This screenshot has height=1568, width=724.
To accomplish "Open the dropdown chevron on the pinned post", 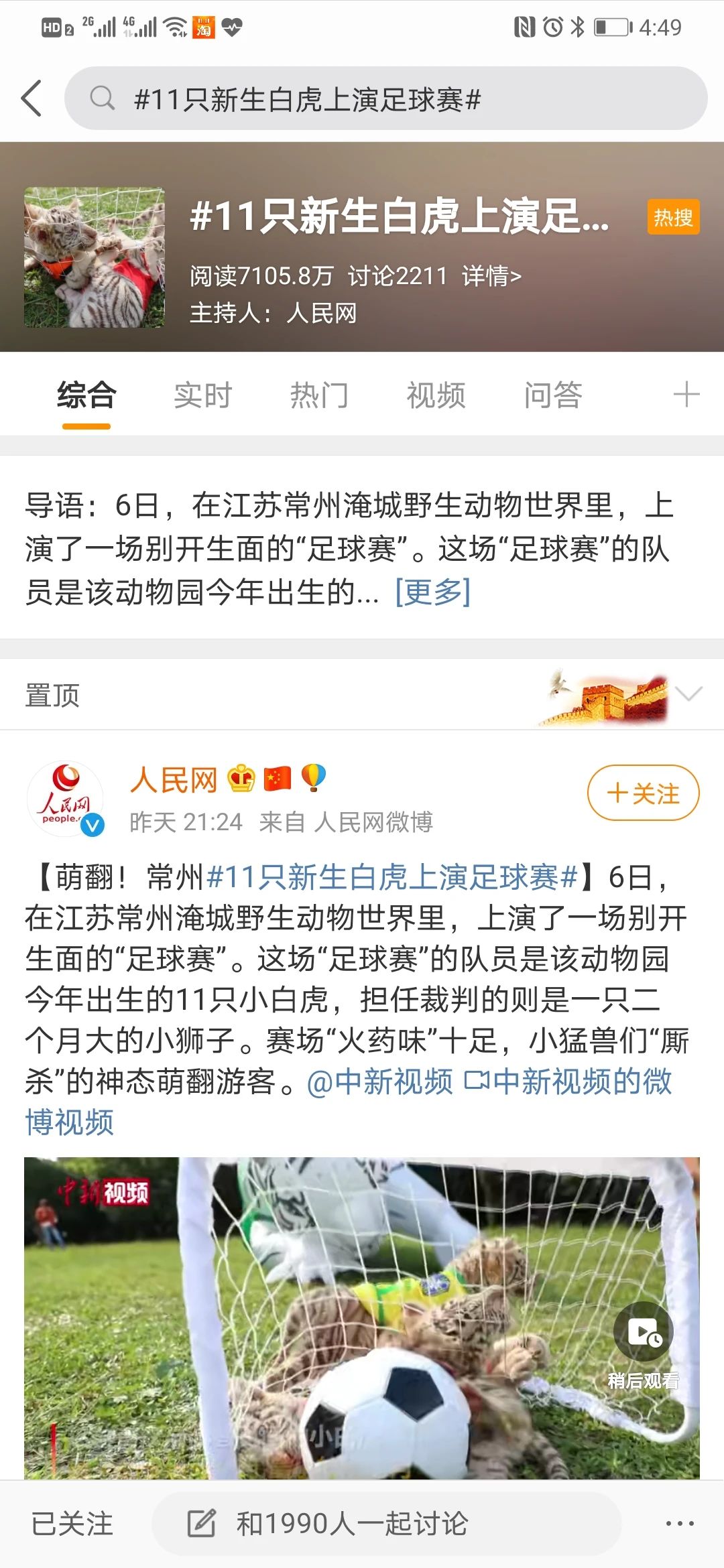I will coord(688,694).
